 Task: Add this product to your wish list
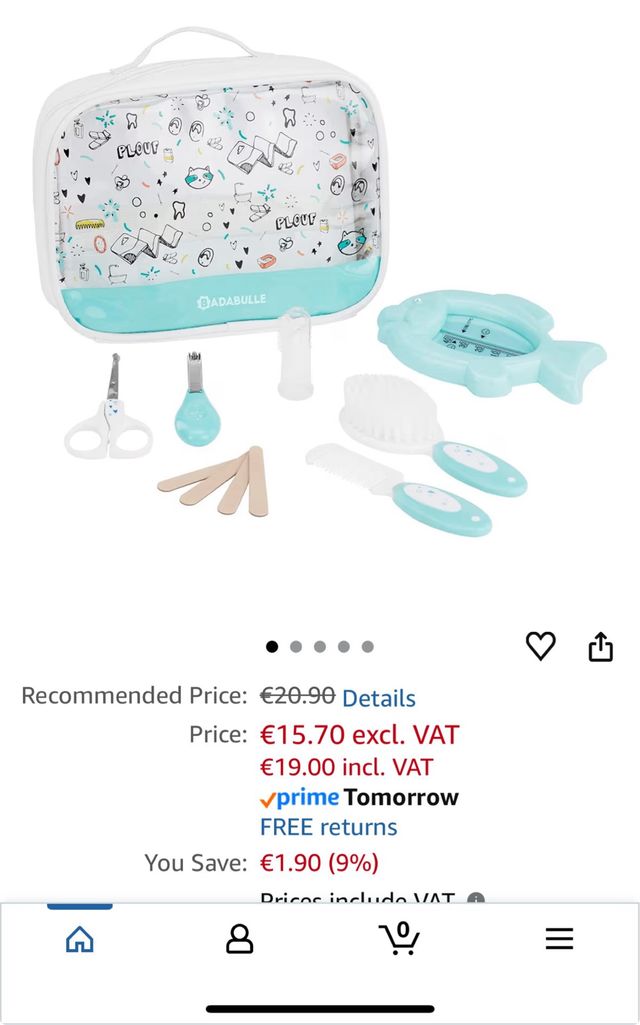coord(540,647)
